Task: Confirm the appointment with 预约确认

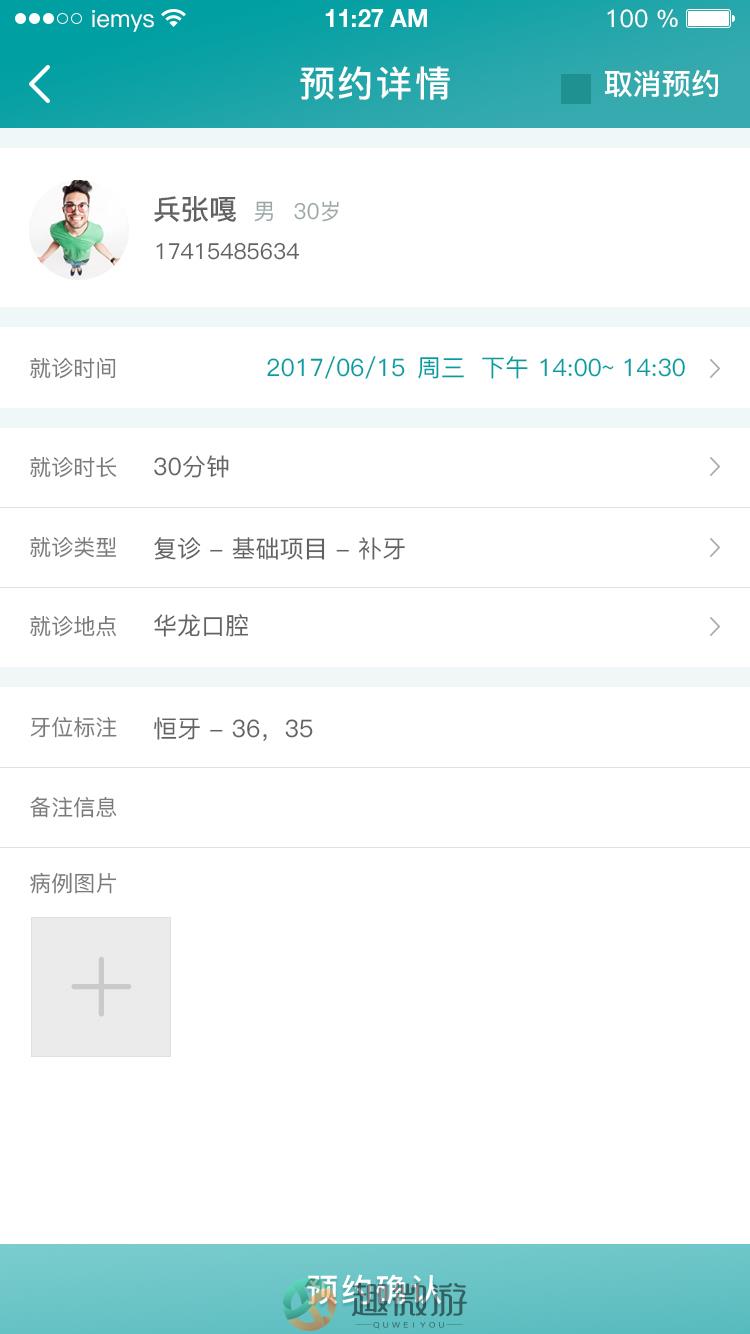Action: [x=375, y=1290]
